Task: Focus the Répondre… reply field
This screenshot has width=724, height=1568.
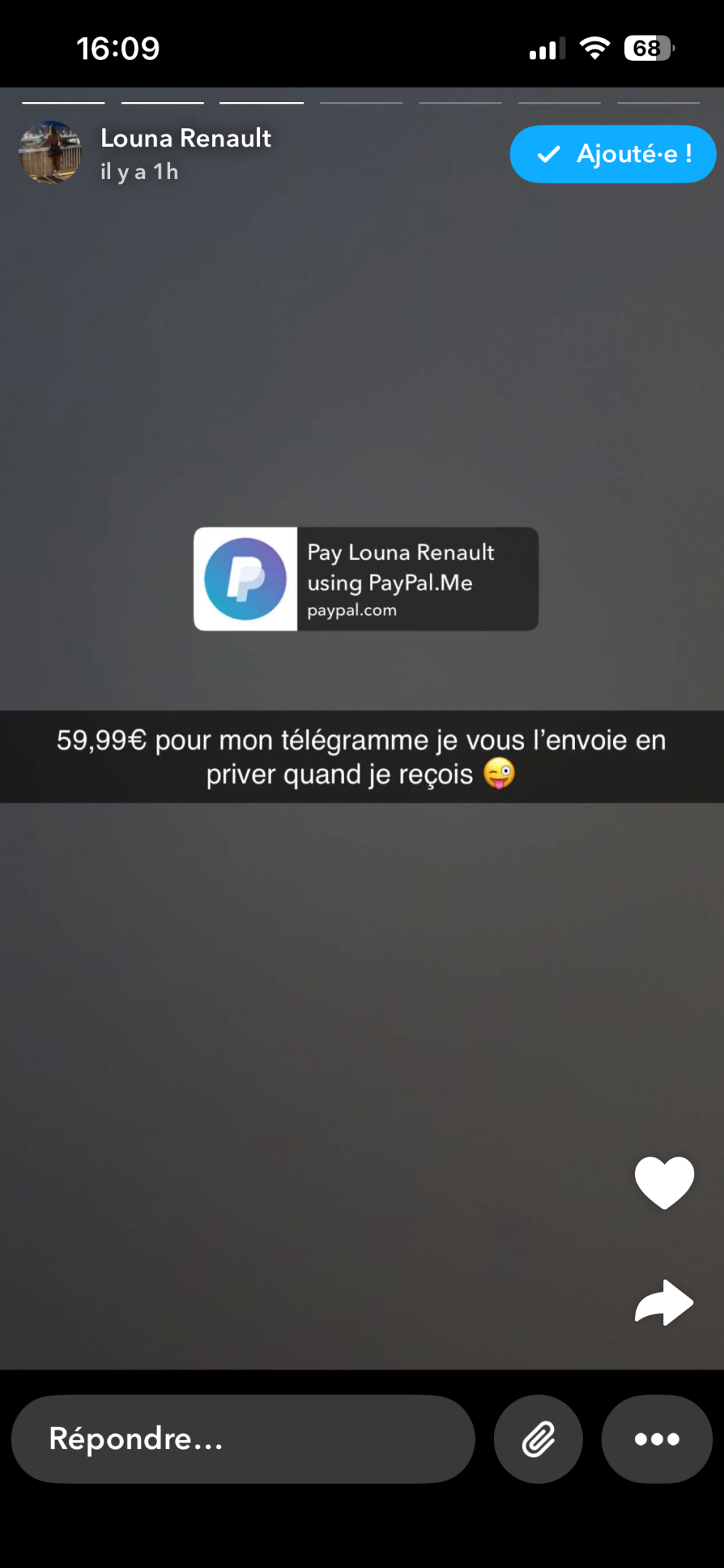Action: tap(243, 1438)
